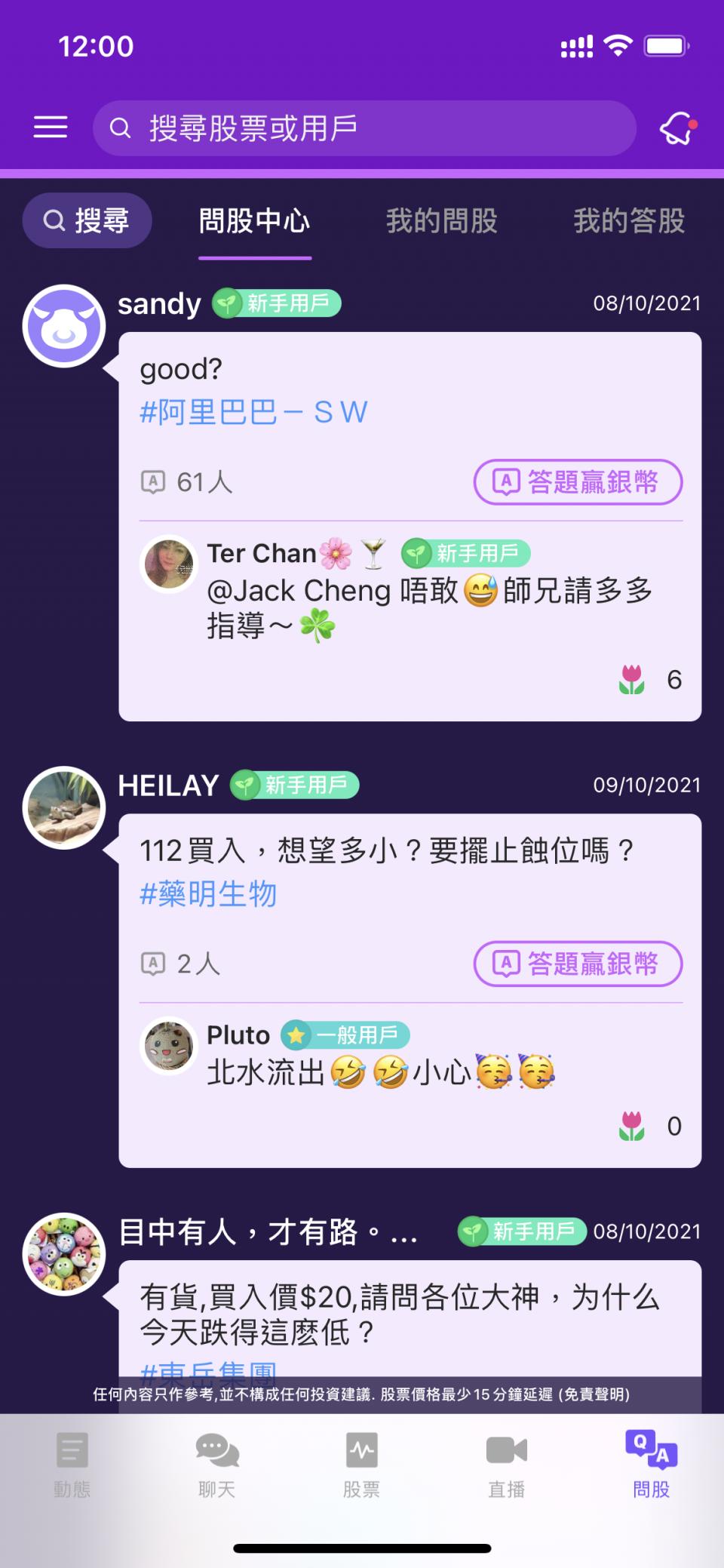Switch to the 我的問股 tab
Screen dimensions: 724x1568
pyautogui.click(x=443, y=221)
